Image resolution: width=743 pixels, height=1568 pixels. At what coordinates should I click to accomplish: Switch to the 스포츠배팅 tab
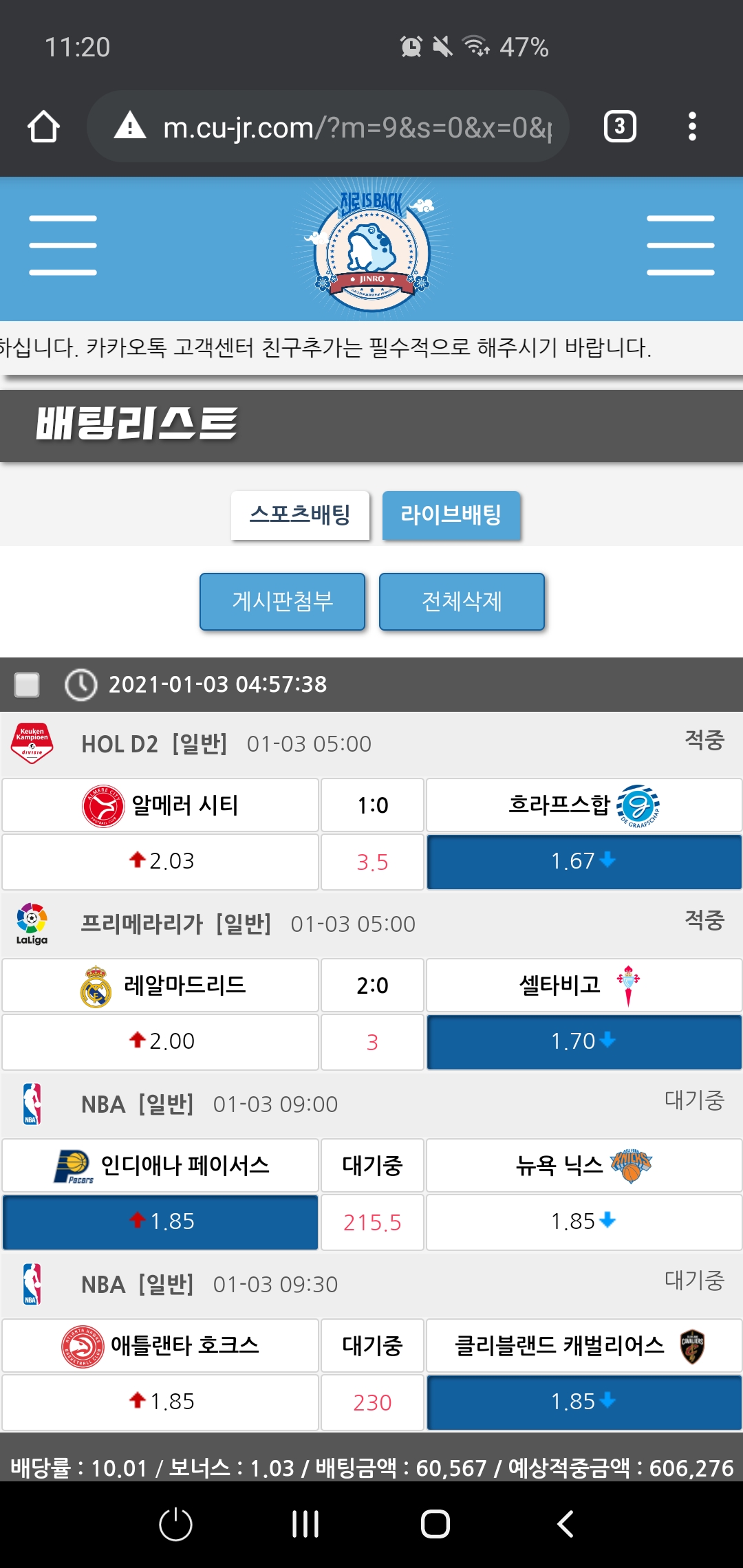pos(300,515)
